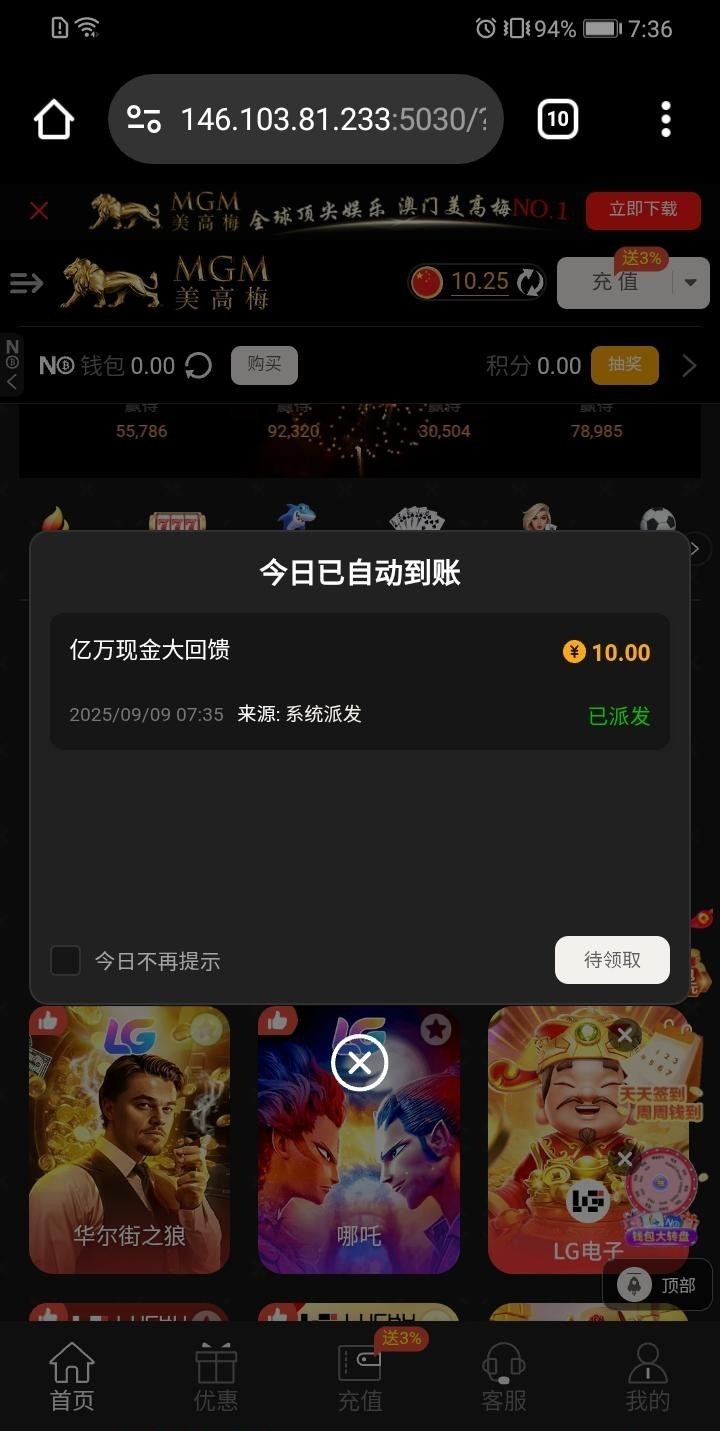Screen dimensions: 720x1431
Task: Tap the 抽奖 lottery button
Action: [624, 365]
